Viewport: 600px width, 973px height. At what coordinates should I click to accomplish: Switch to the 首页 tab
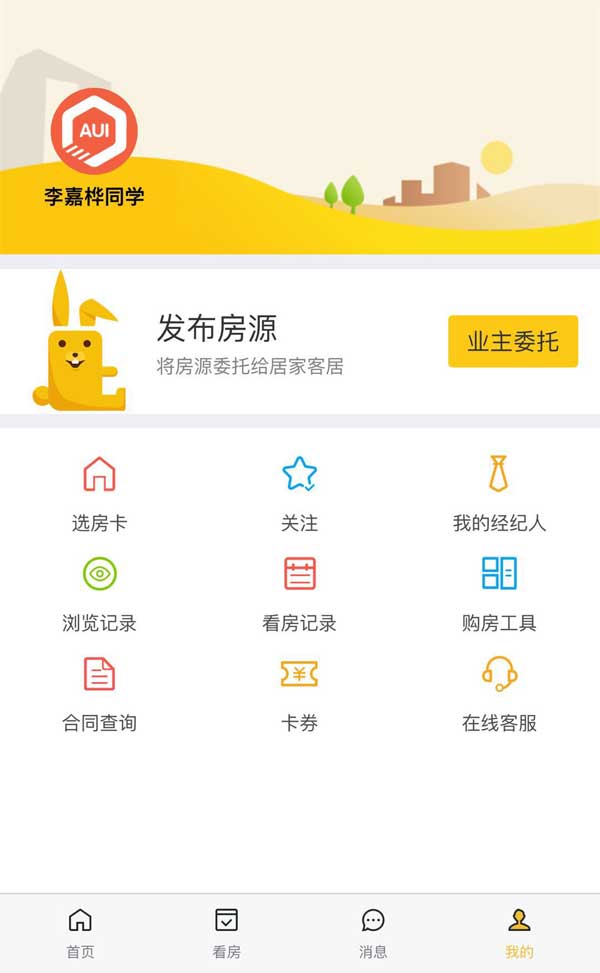pos(80,933)
